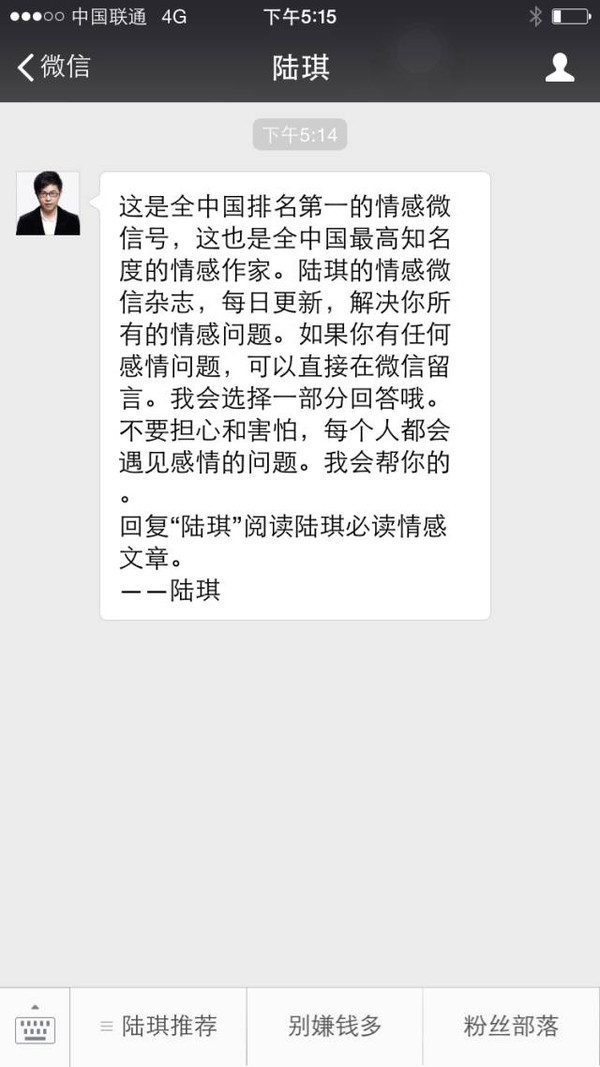Select the 别嫌钱多 menu
Viewport: 600px width, 1067px height.
(334, 1026)
